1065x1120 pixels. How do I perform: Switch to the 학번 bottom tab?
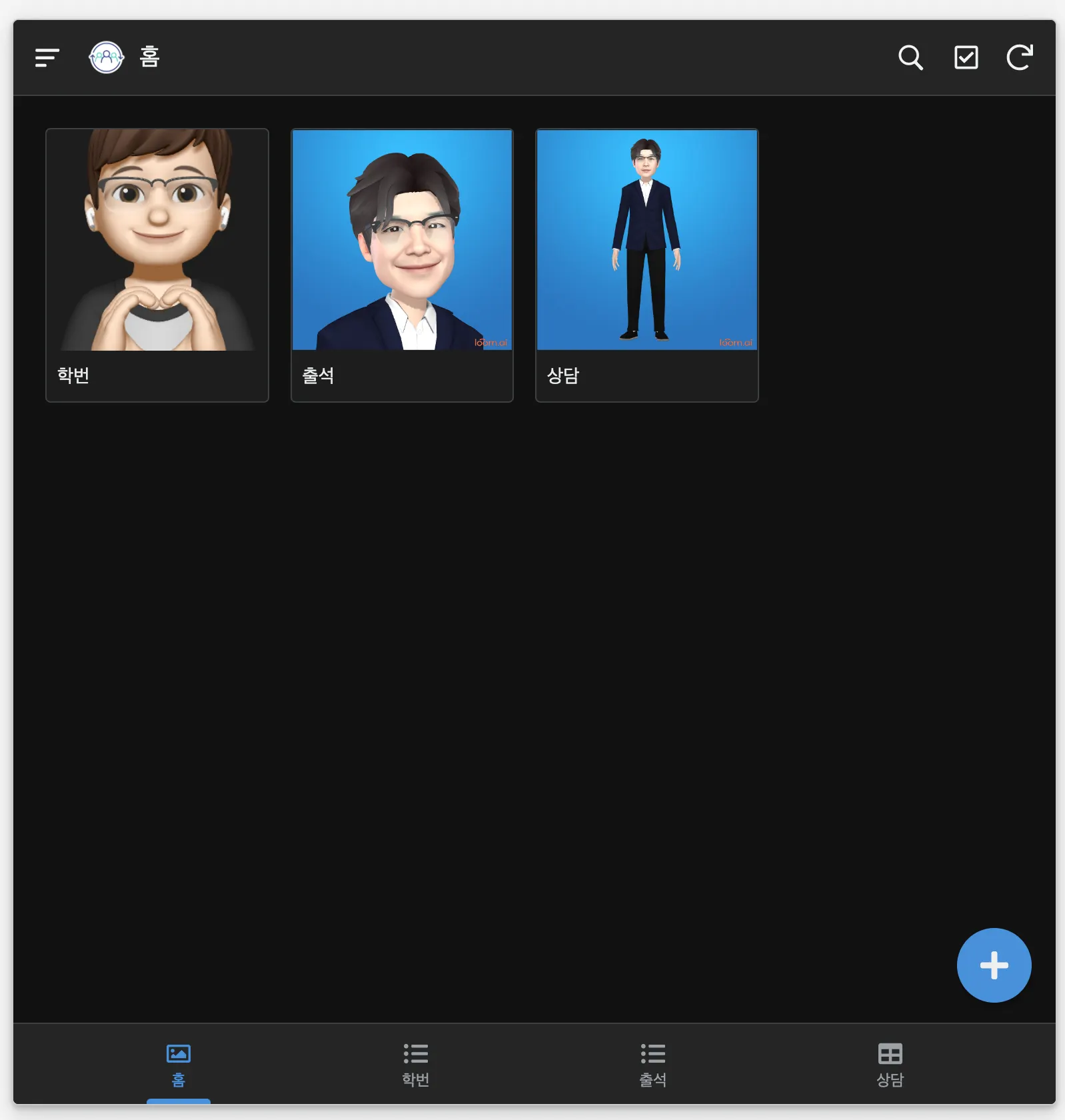tap(415, 1065)
